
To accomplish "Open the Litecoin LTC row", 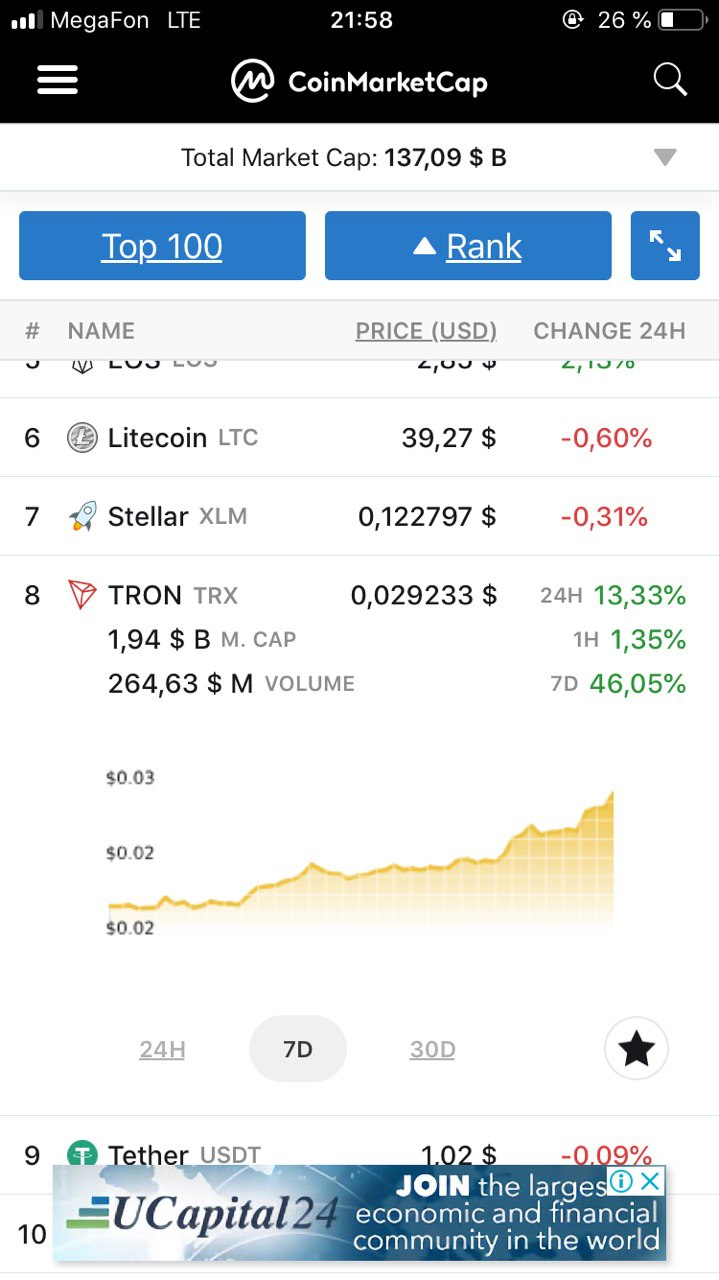I will 359,438.
